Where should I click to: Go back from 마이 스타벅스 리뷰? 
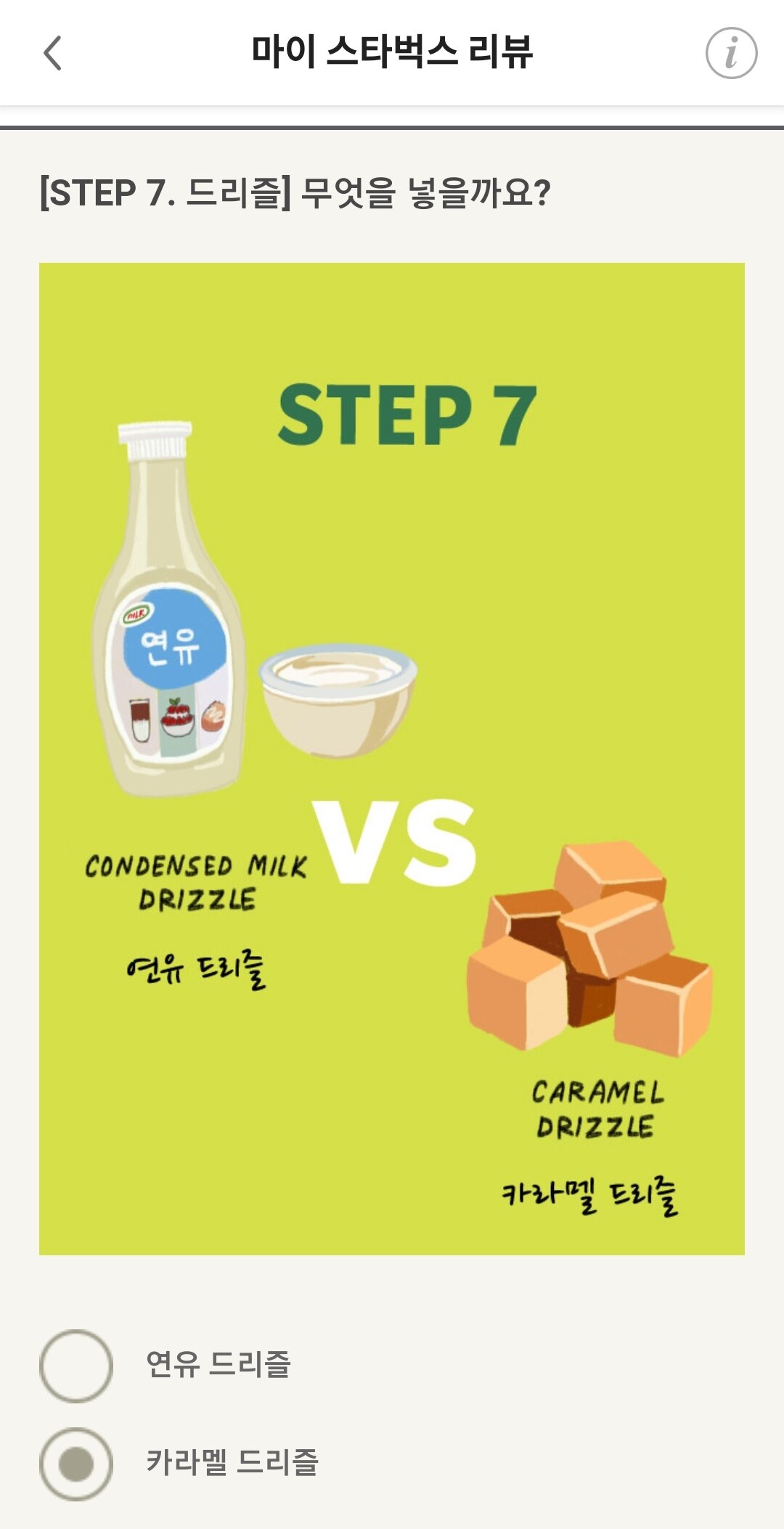click(52, 53)
